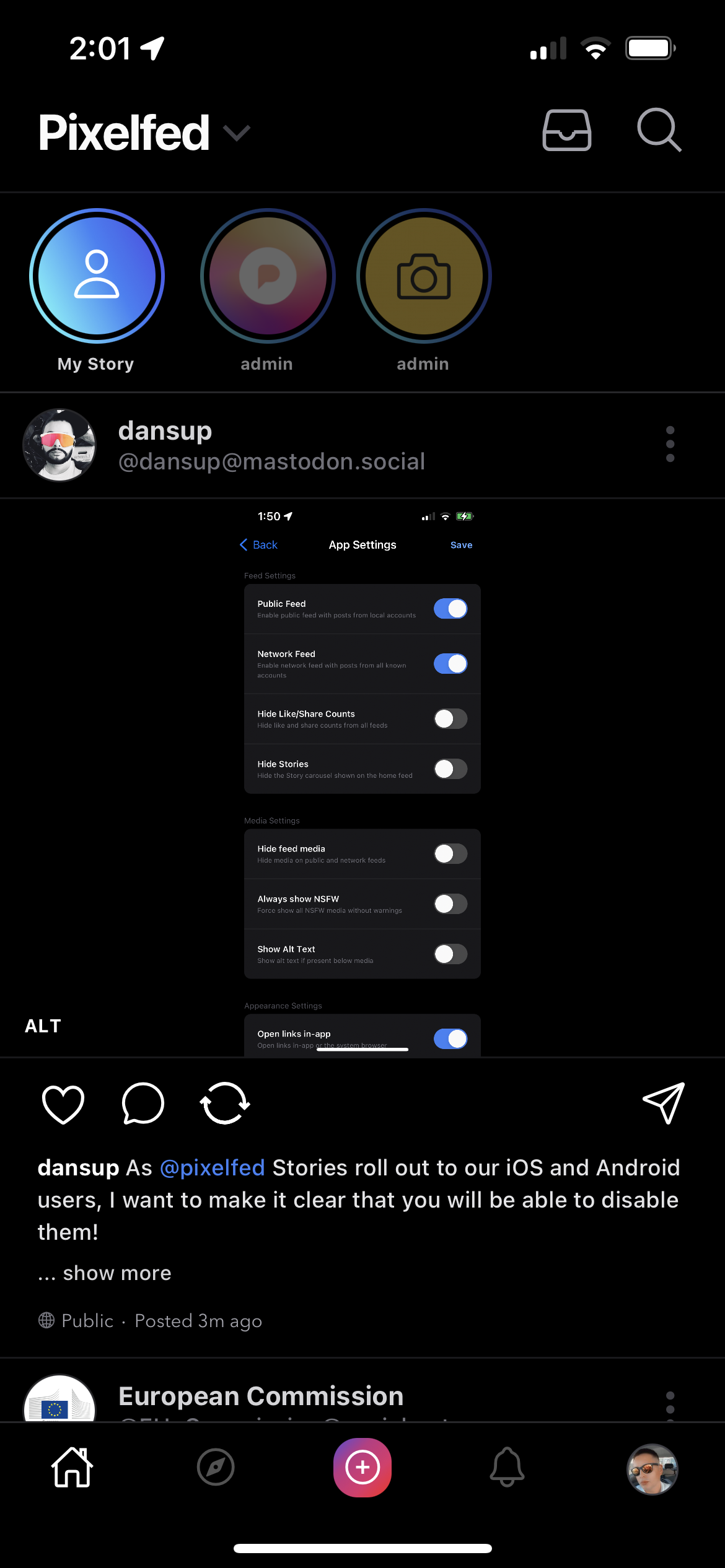Open the notifications bell tab
Viewport: 725px width, 1568px height.
[507, 1467]
